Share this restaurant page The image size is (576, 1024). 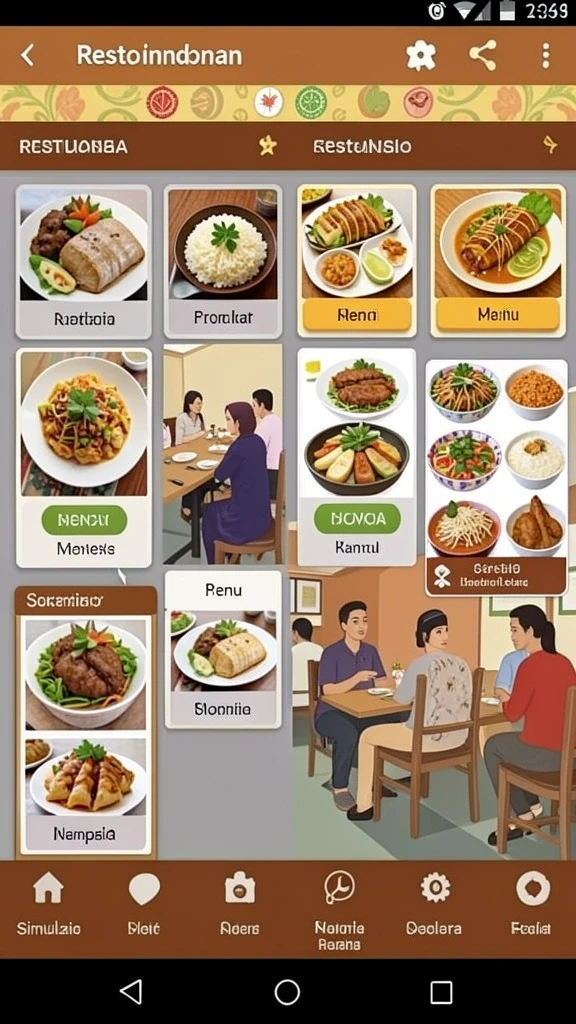coord(483,56)
